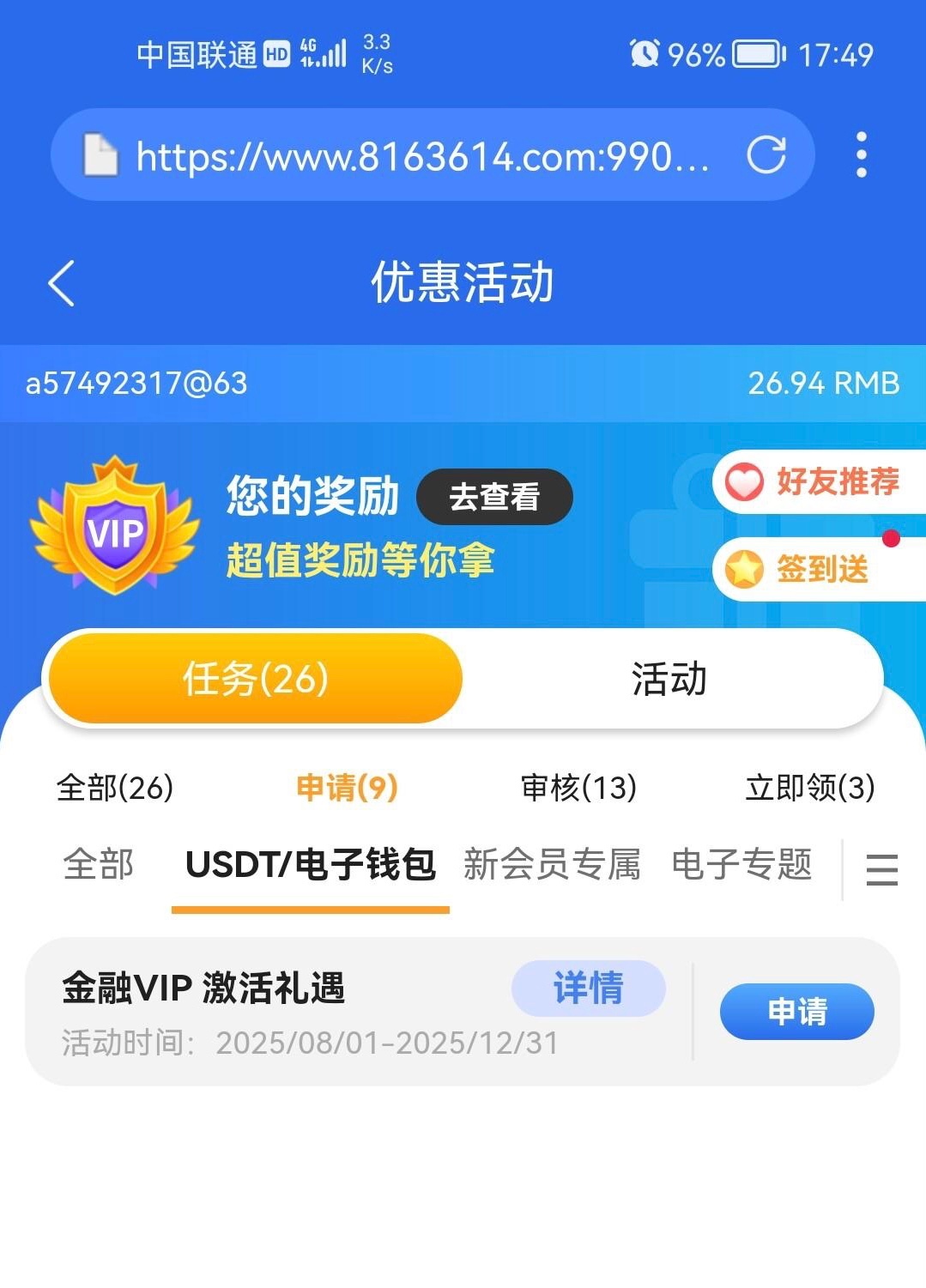Tap the URL address bar
This screenshot has height=1288, width=926.
click(421, 156)
